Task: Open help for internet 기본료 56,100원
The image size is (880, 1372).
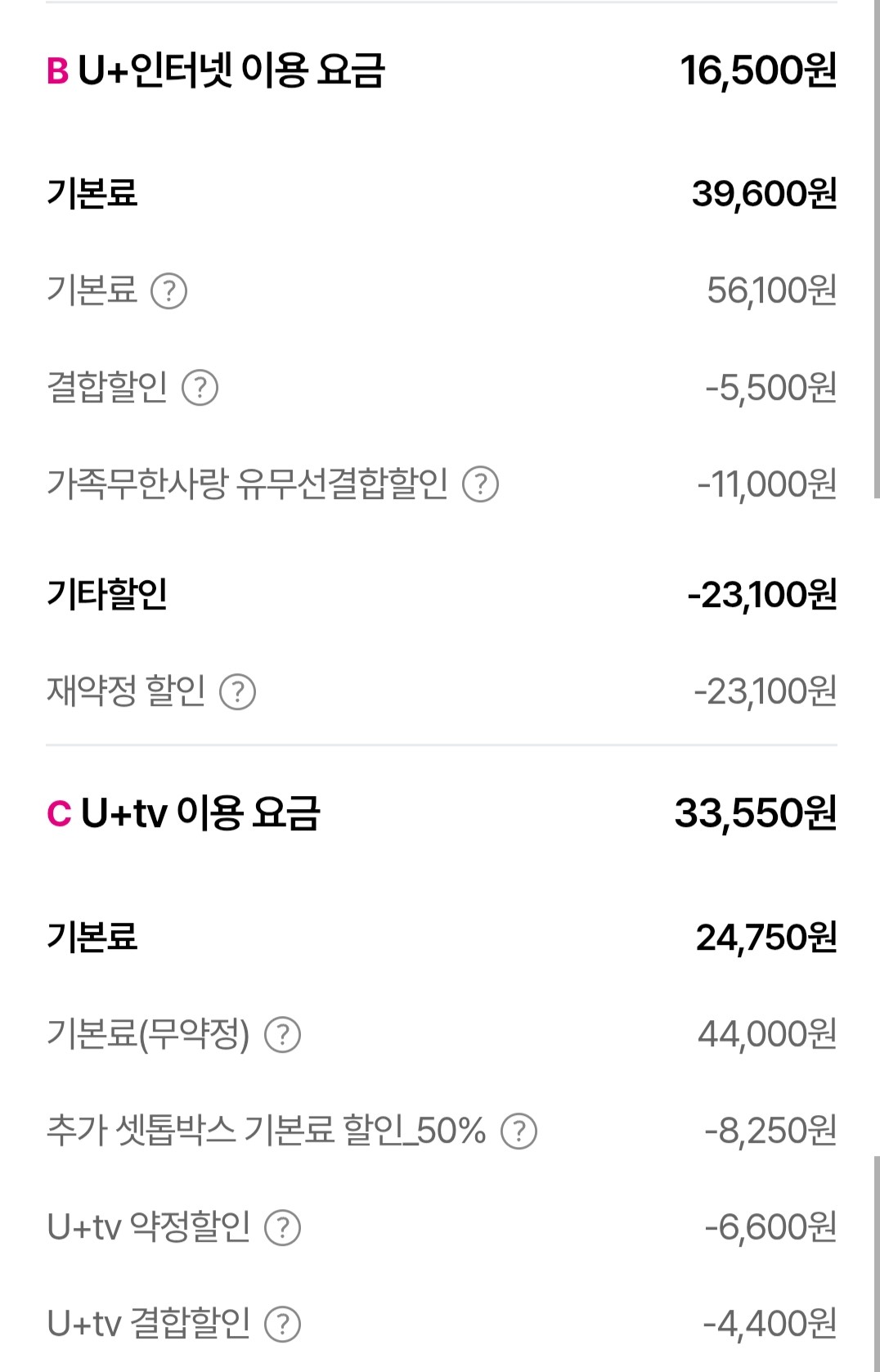Action: pos(169,291)
